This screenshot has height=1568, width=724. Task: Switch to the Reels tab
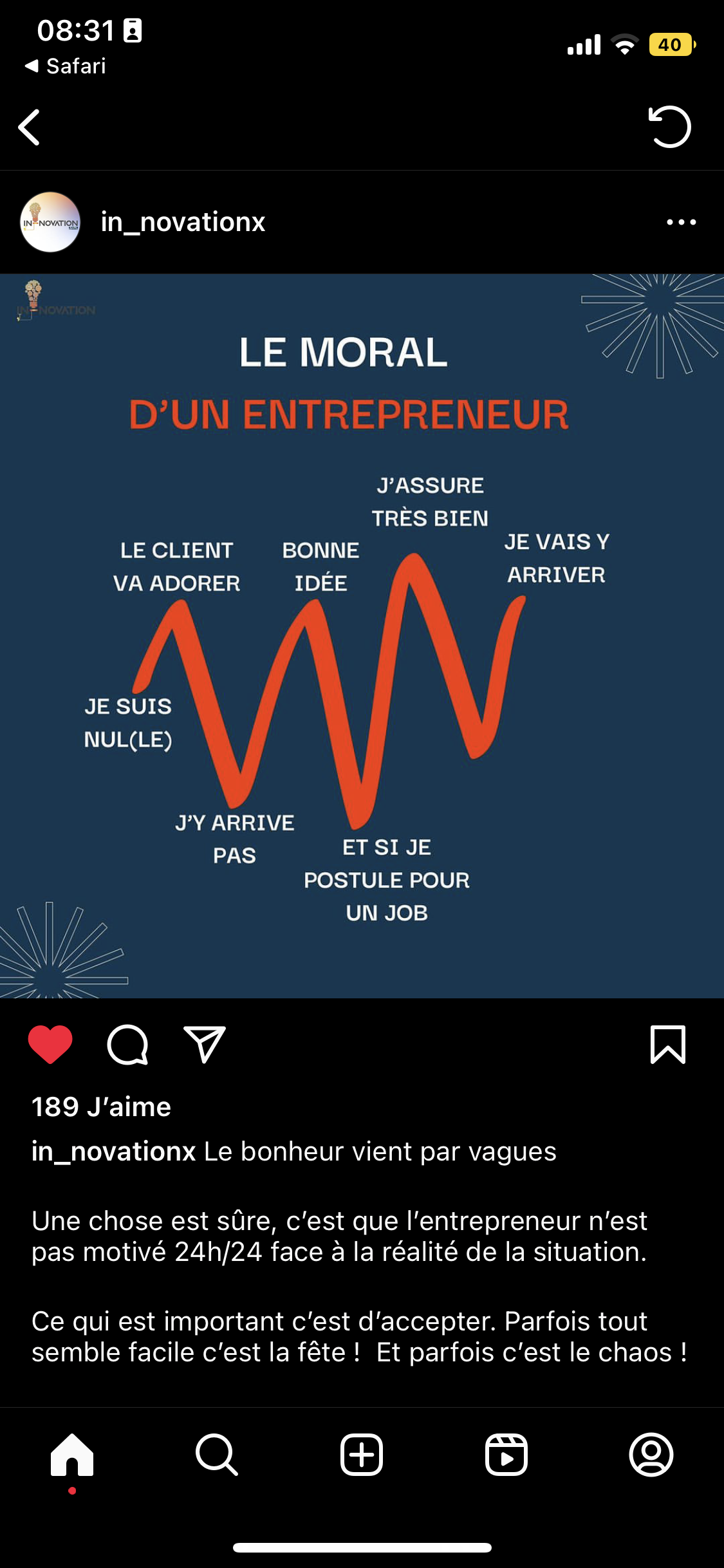[x=506, y=1455]
